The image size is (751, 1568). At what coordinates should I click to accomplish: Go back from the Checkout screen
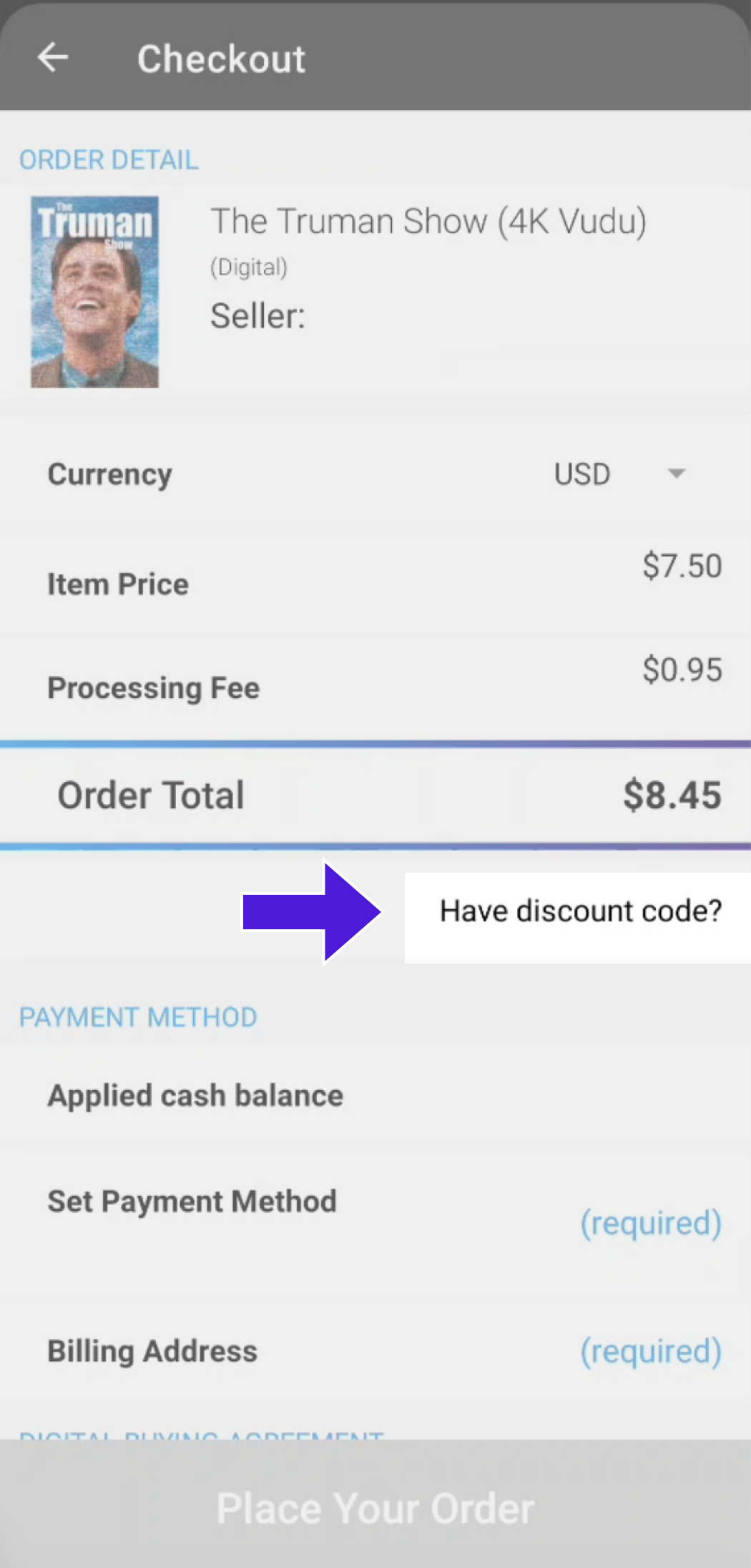pyautogui.click(x=53, y=57)
